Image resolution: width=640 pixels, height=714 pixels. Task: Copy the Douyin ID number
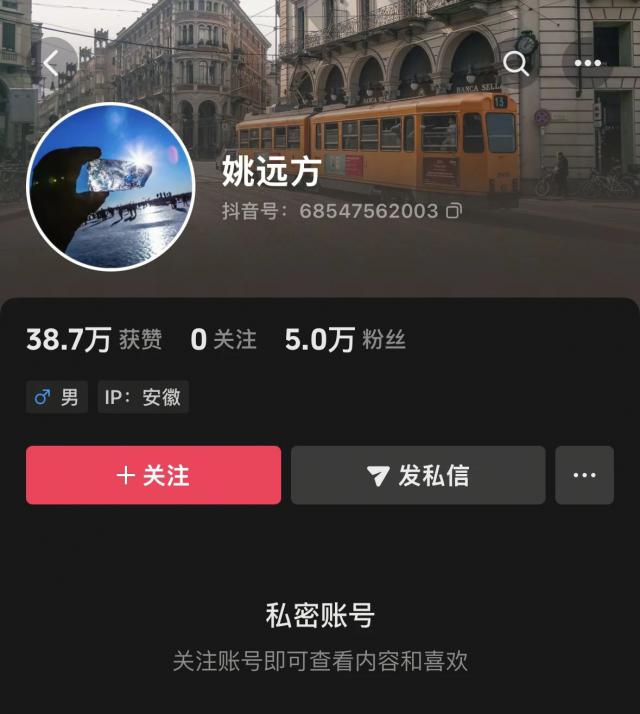[x=454, y=211]
